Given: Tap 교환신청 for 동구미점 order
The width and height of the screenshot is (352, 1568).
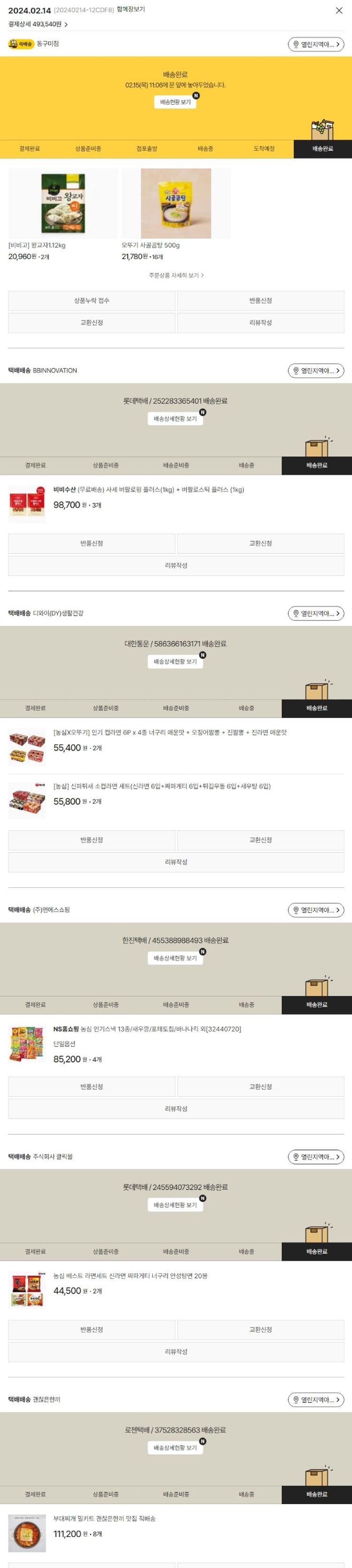Looking at the screenshot, I should pos(92,323).
